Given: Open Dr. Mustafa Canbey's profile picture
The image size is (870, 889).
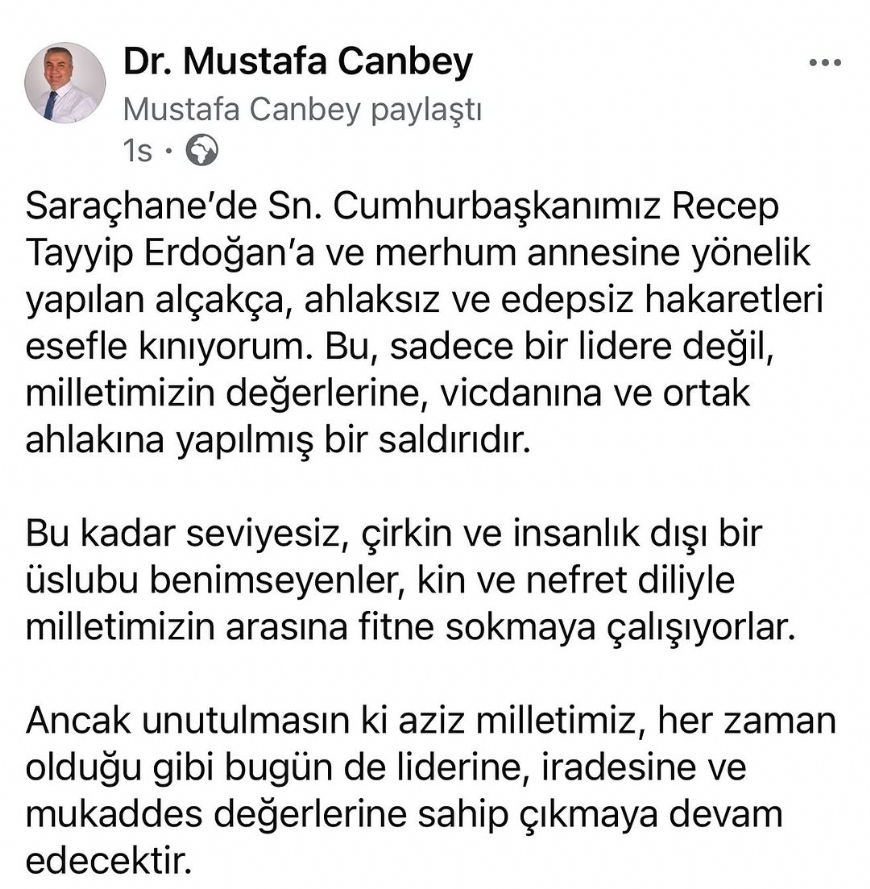Looking at the screenshot, I should coord(64,83).
